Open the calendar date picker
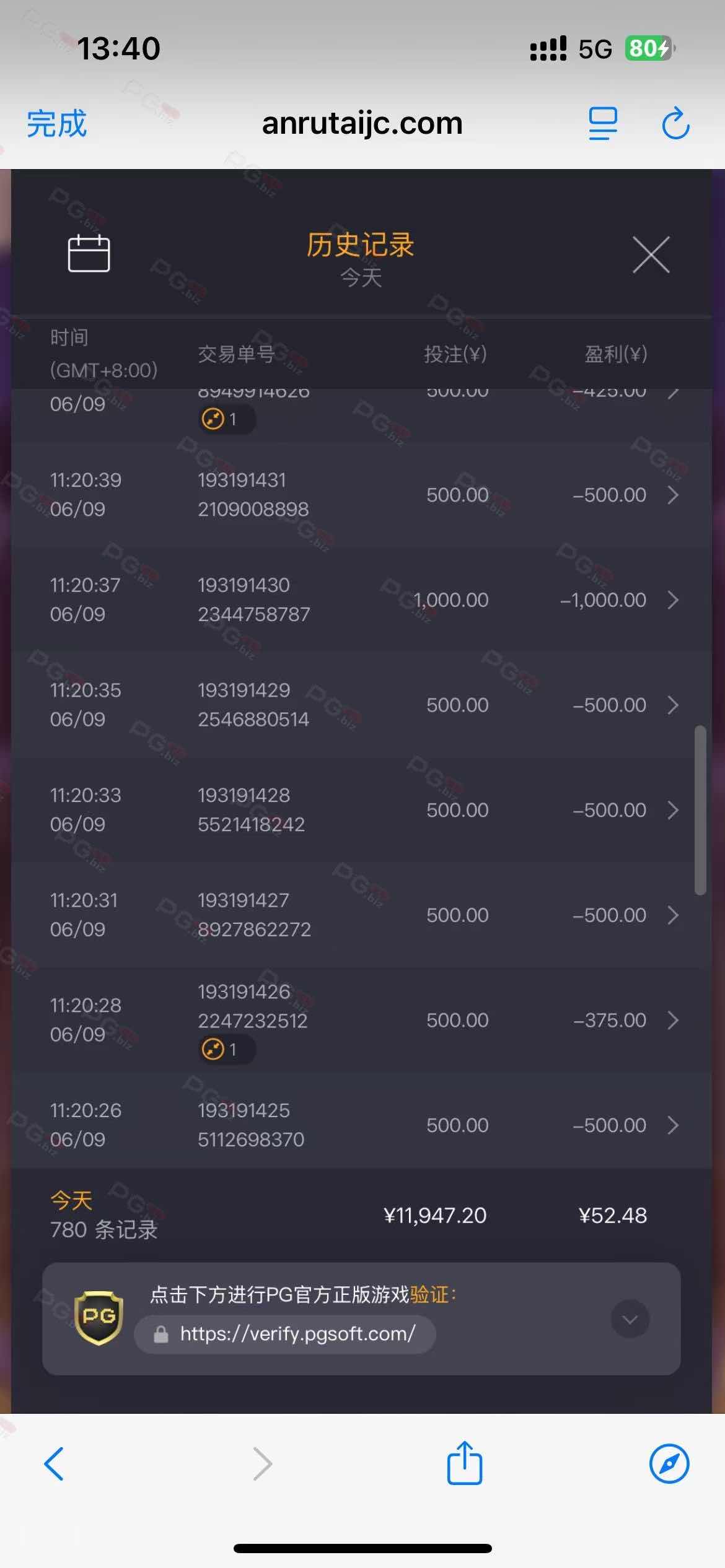The image size is (725, 1568). [89, 253]
